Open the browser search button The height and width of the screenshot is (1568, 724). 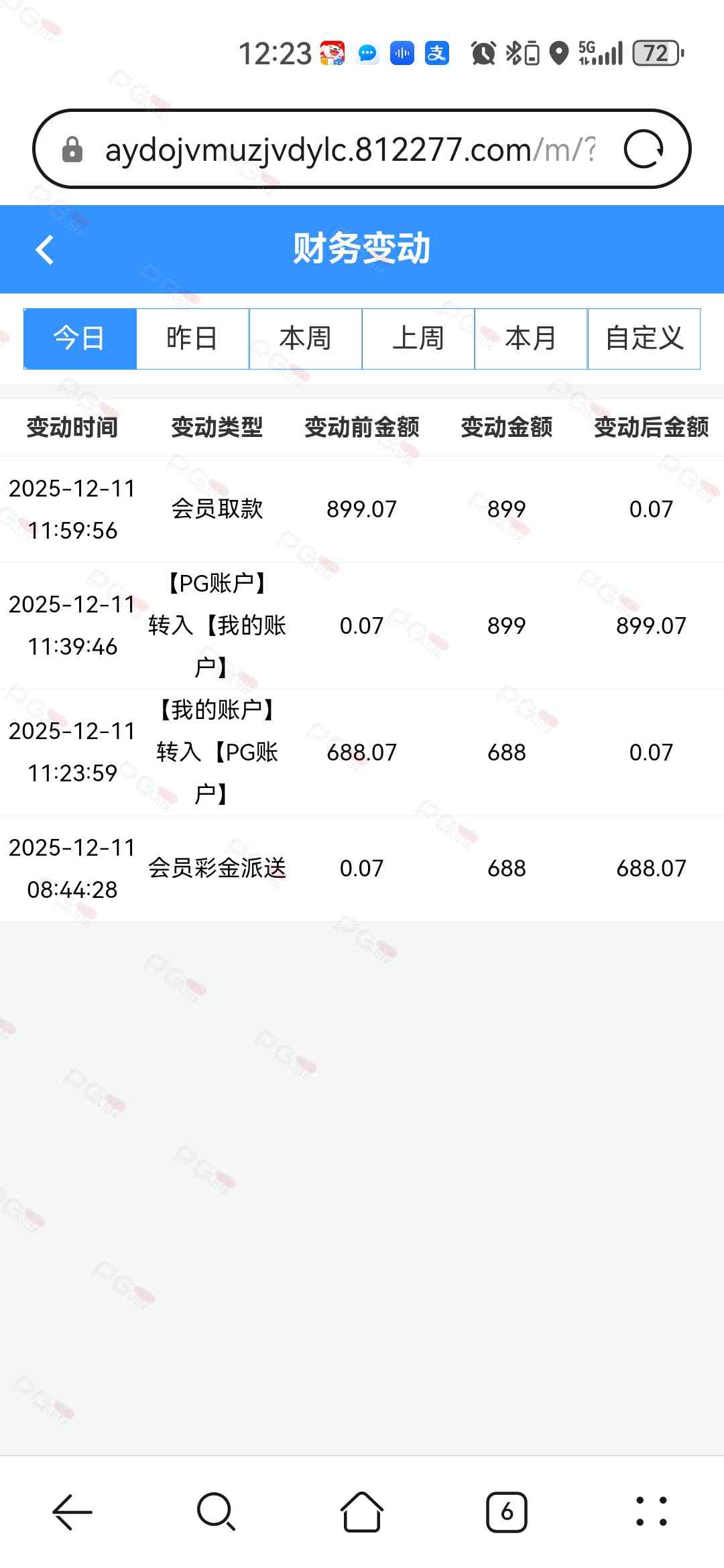coord(216,1512)
